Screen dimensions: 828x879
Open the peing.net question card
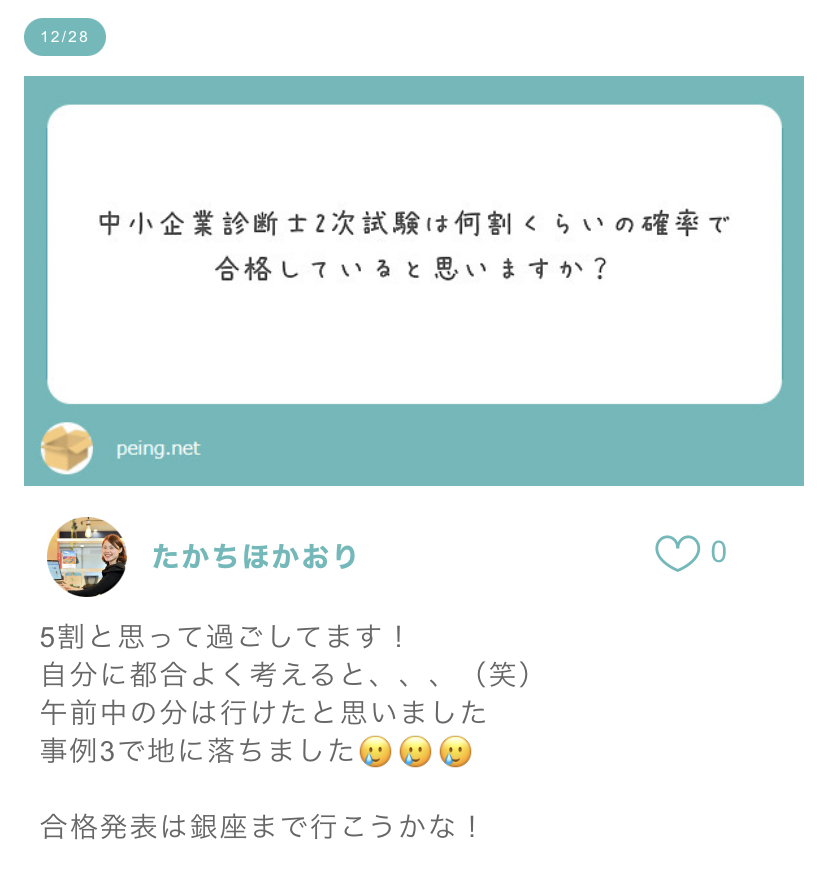(x=414, y=255)
